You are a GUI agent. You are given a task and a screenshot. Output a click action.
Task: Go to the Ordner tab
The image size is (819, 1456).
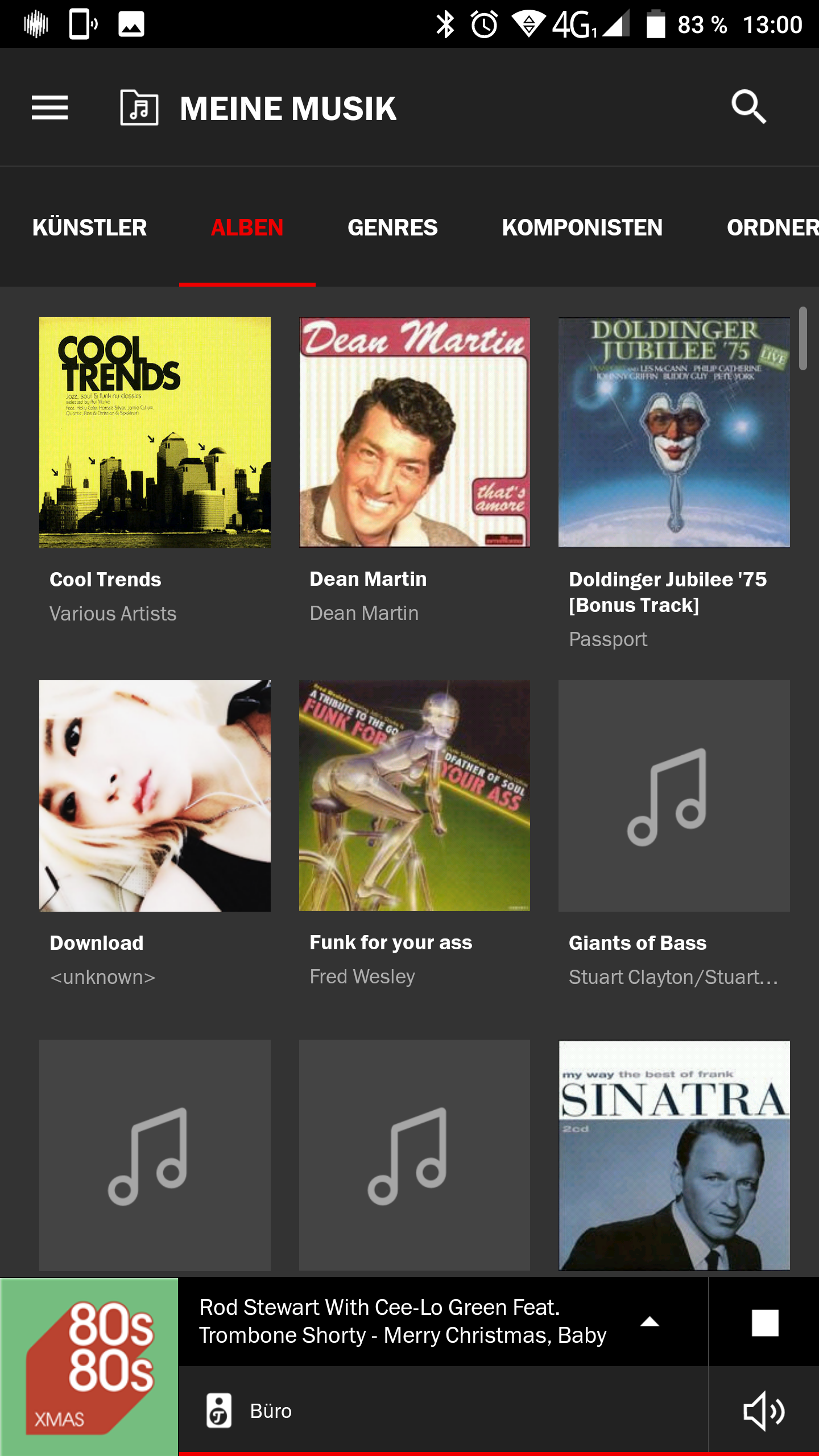[771, 227]
